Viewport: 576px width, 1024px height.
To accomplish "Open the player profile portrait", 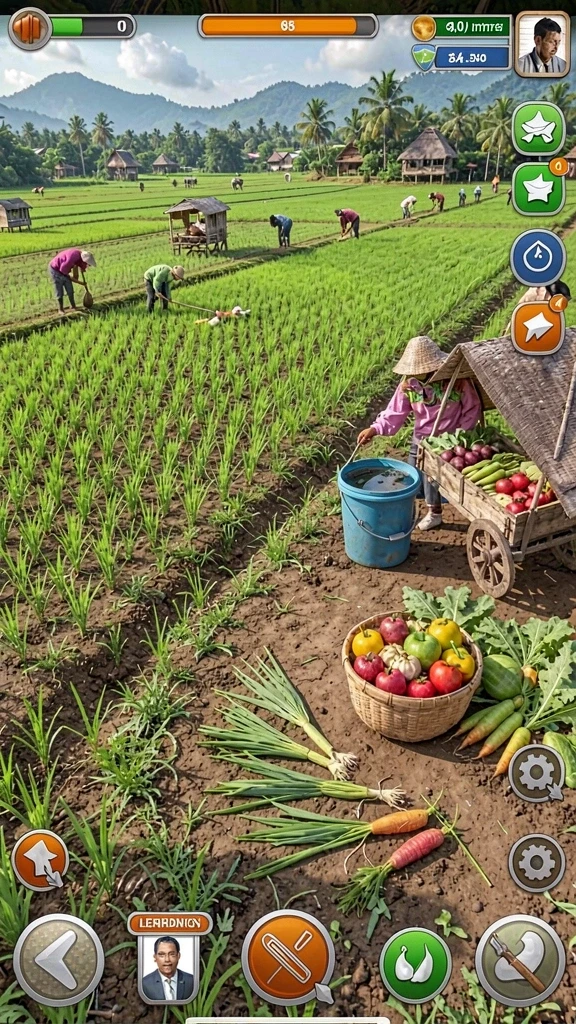I will point(542,44).
